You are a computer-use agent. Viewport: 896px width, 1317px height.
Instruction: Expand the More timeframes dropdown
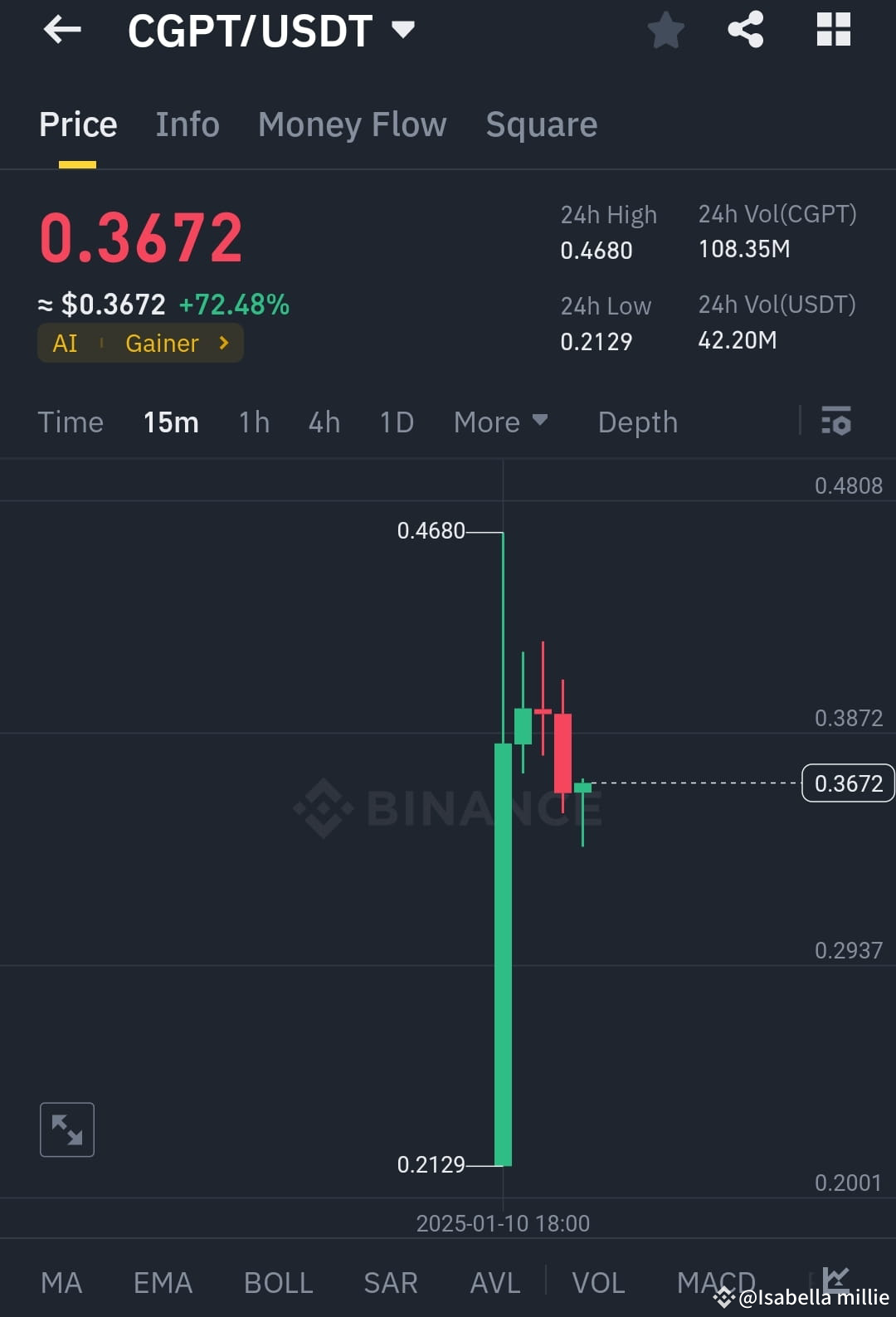coord(500,422)
